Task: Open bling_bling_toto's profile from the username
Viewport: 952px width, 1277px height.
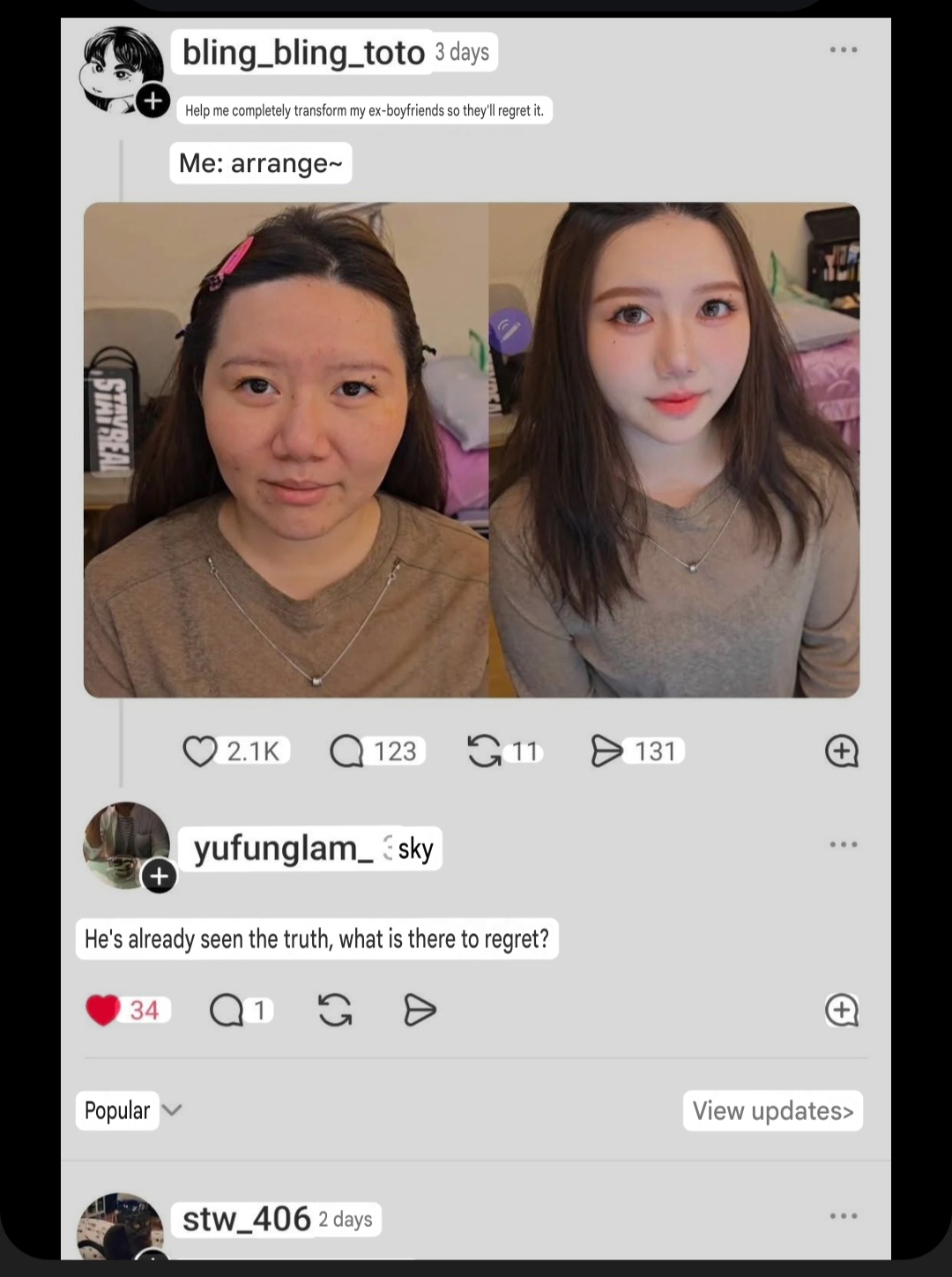Action: point(303,53)
